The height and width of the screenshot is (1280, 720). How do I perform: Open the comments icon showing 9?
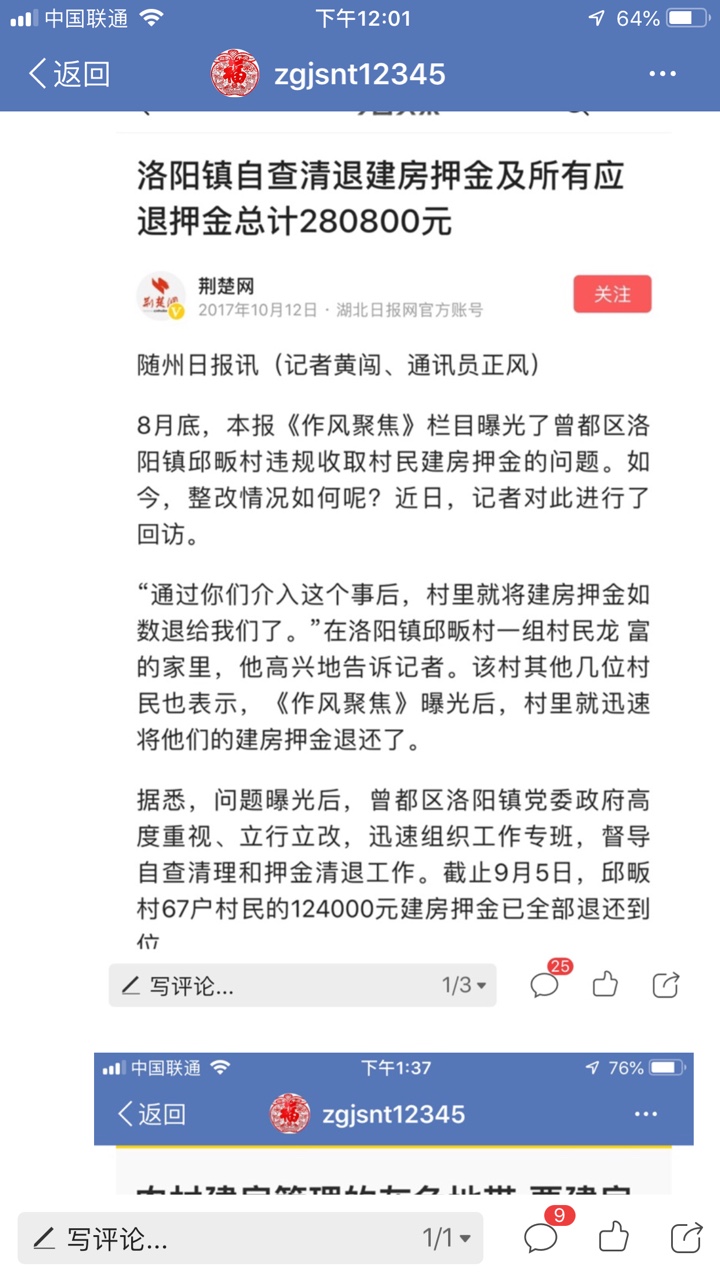(541, 1238)
